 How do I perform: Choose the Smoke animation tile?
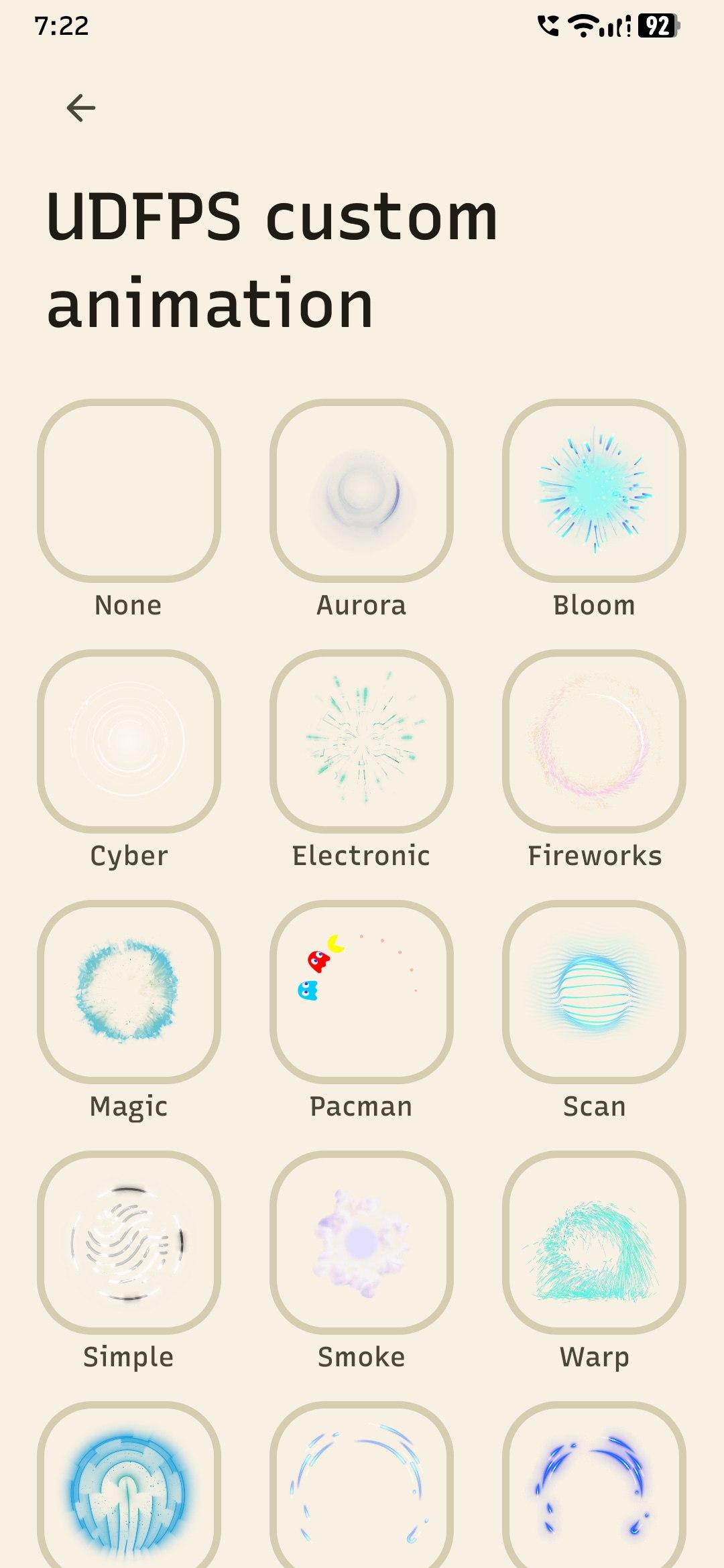tap(361, 1242)
